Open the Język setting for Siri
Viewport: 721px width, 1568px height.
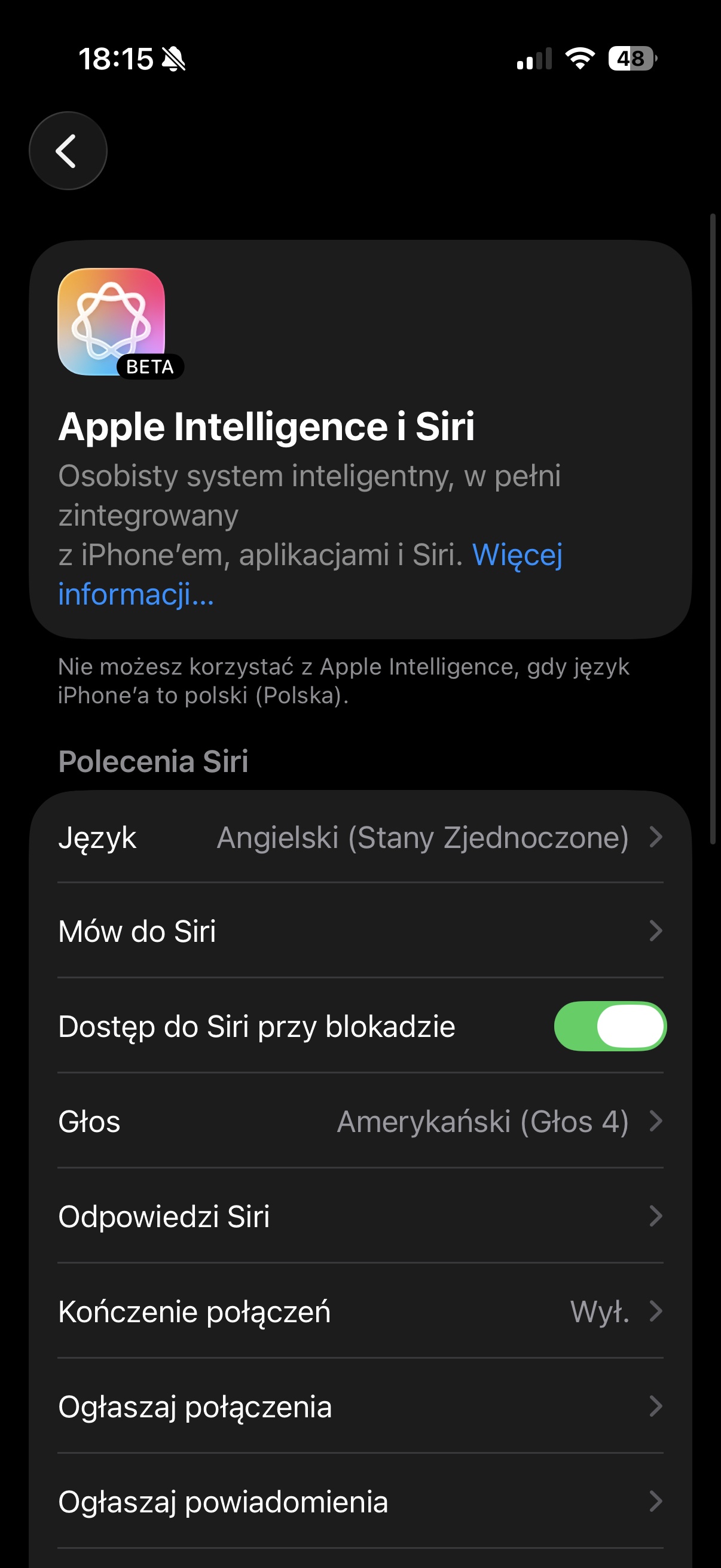point(360,838)
